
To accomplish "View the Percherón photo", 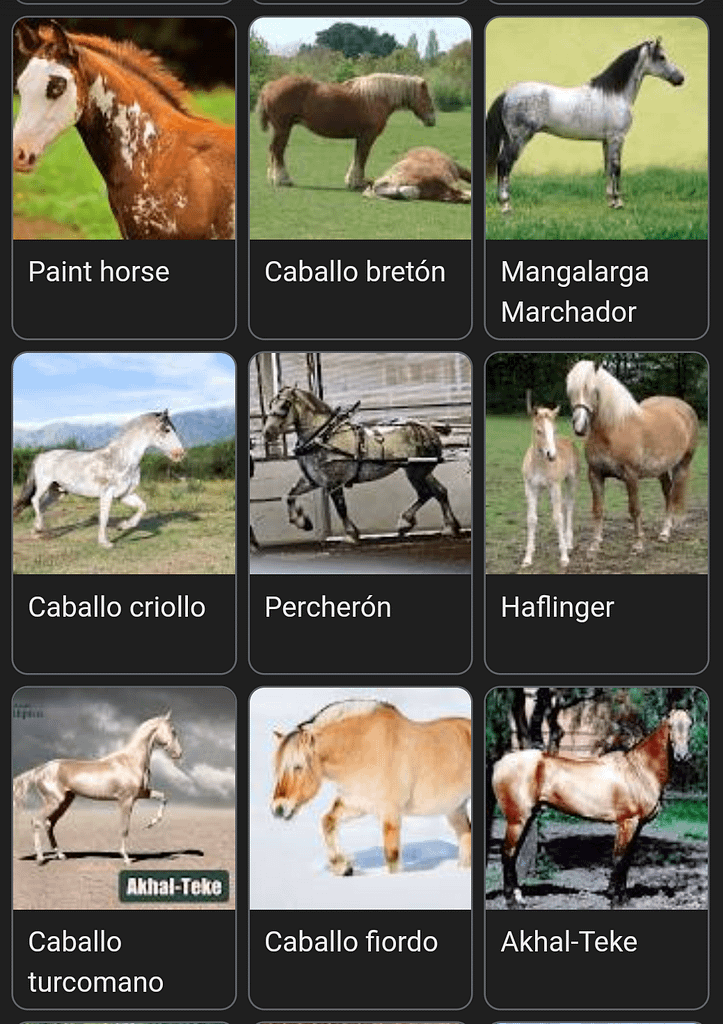I will coord(360,463).
